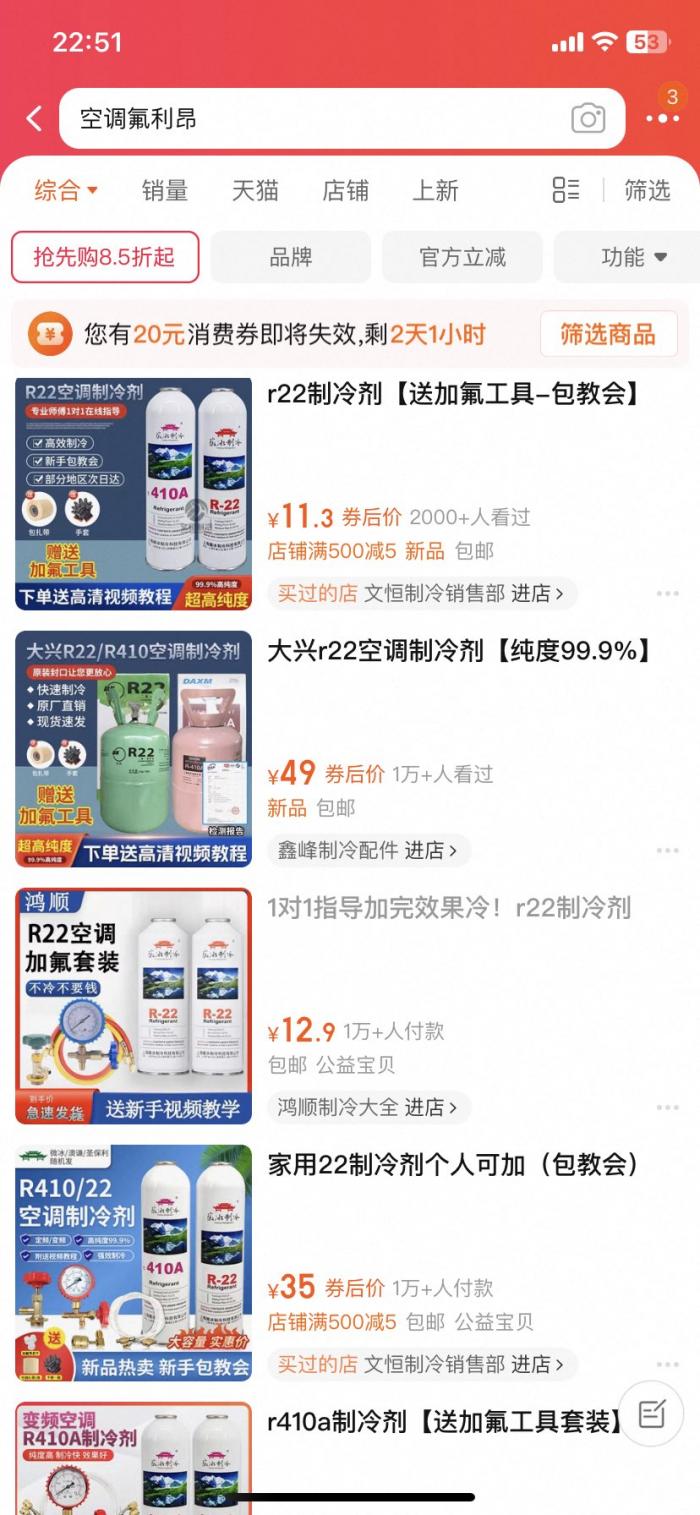Expand the 综合 sorting dropdown

pyautogui.click(x=66, y=190)
